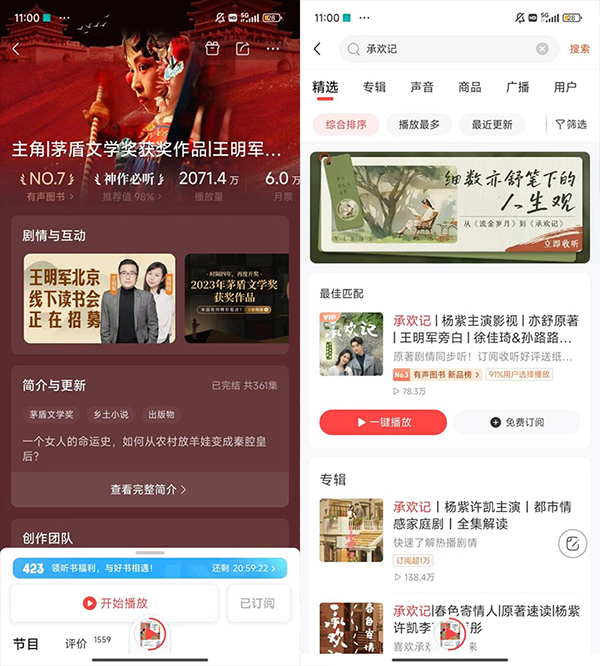This screenshot has height=666, width=600.
Task: Tap 开始播放 to start playing
Action: [x=114, y=603]
